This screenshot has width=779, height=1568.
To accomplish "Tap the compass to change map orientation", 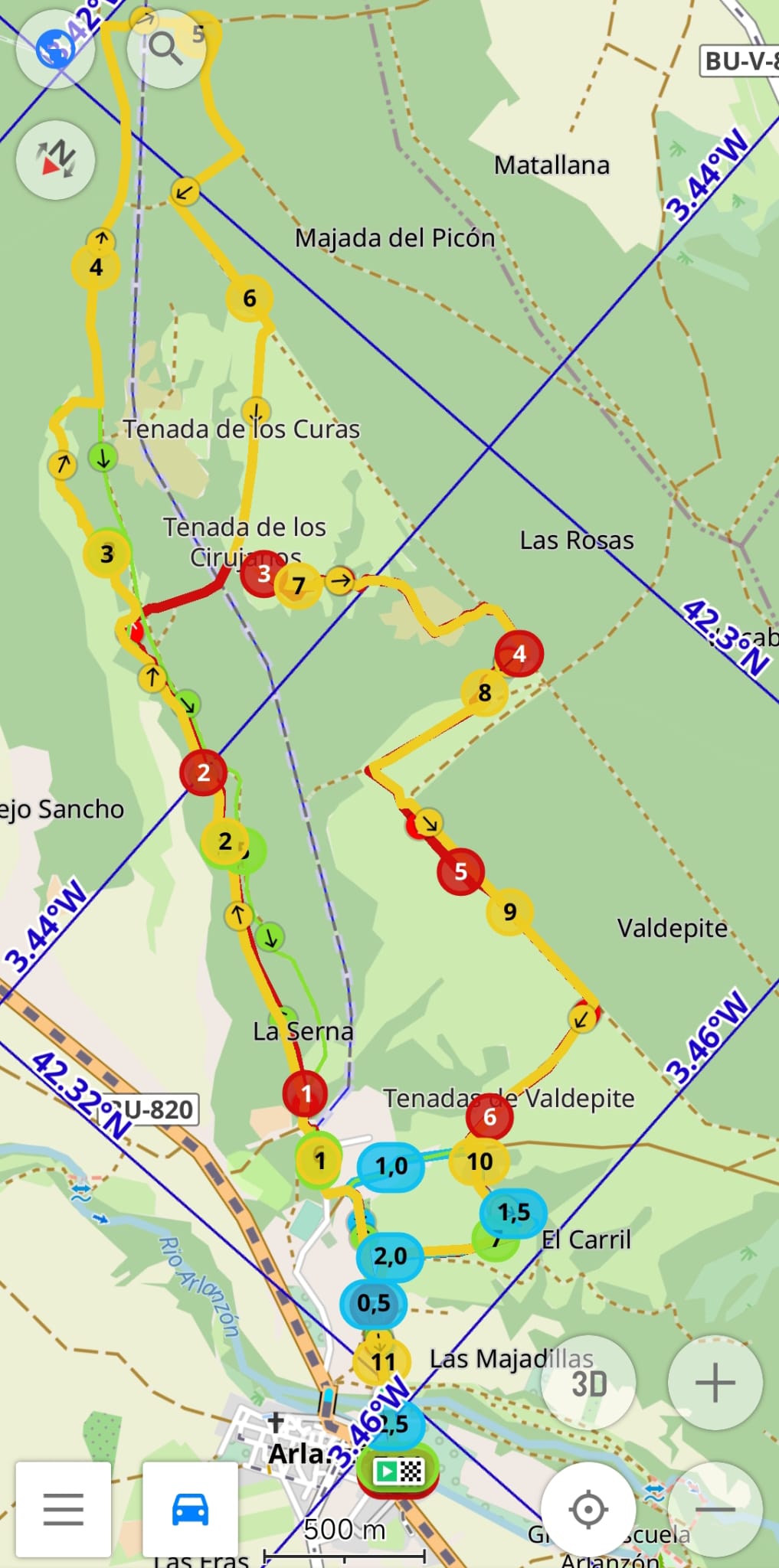I will tap(55, 159).
